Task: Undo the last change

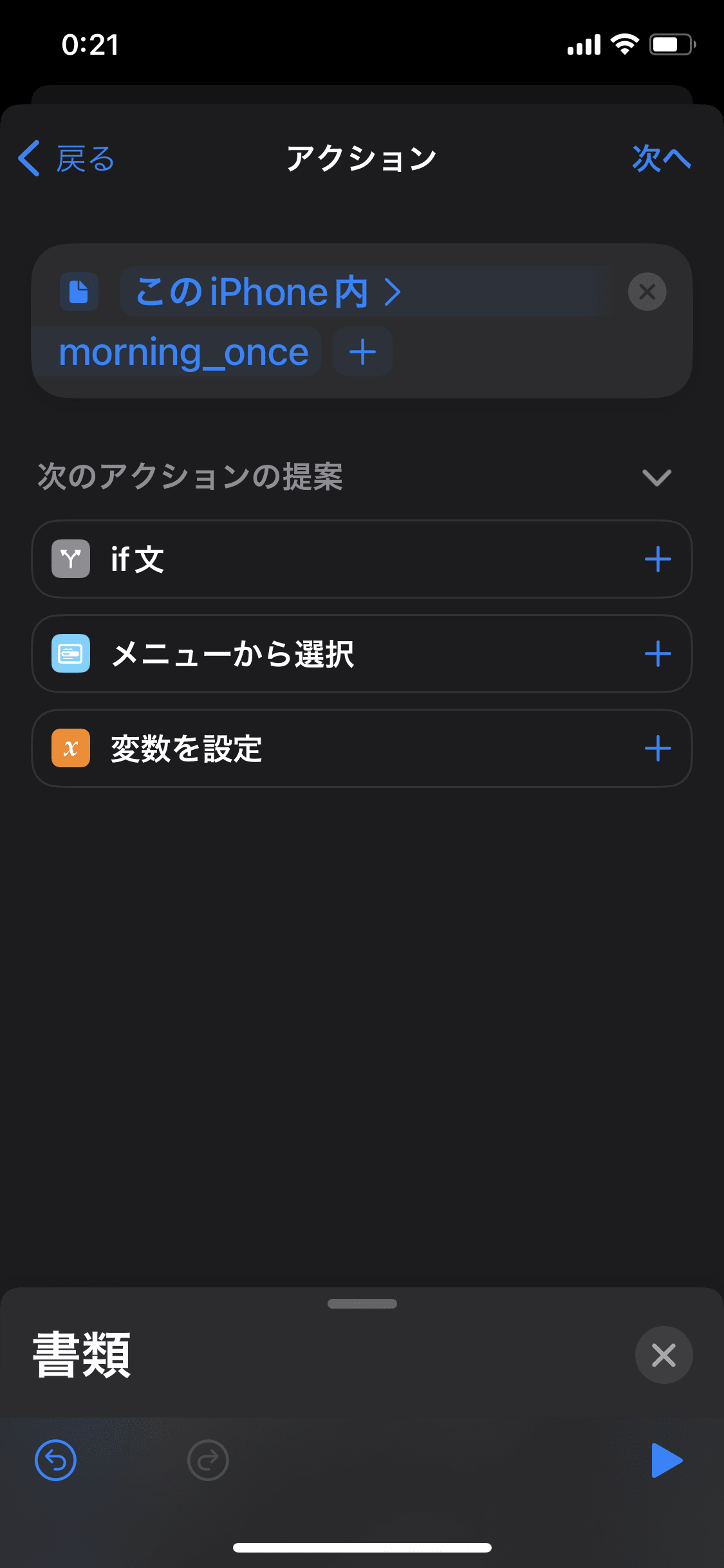Action: (55, 1460)
